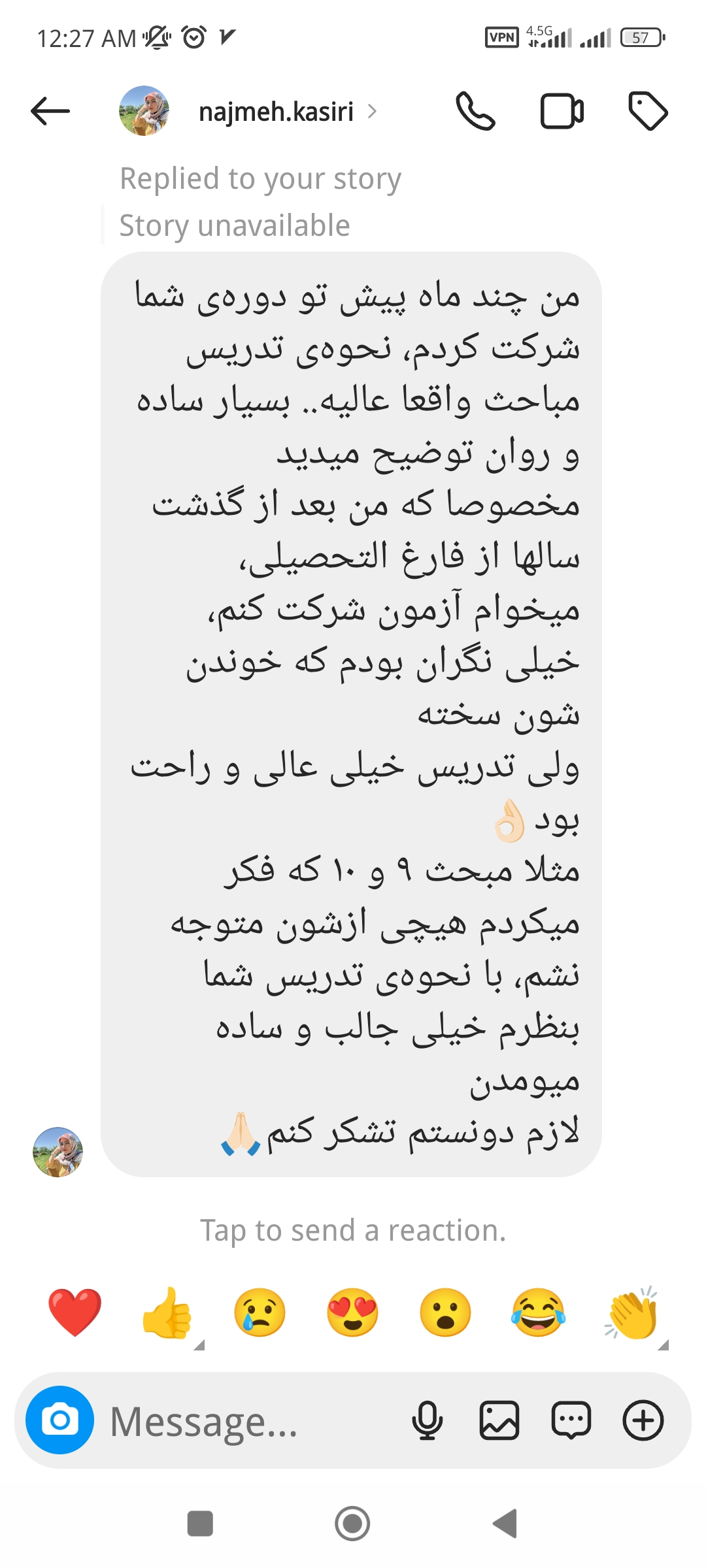The image size is (706, 1568).
Task: Go to the system home screen
Action: [352, 1524]
